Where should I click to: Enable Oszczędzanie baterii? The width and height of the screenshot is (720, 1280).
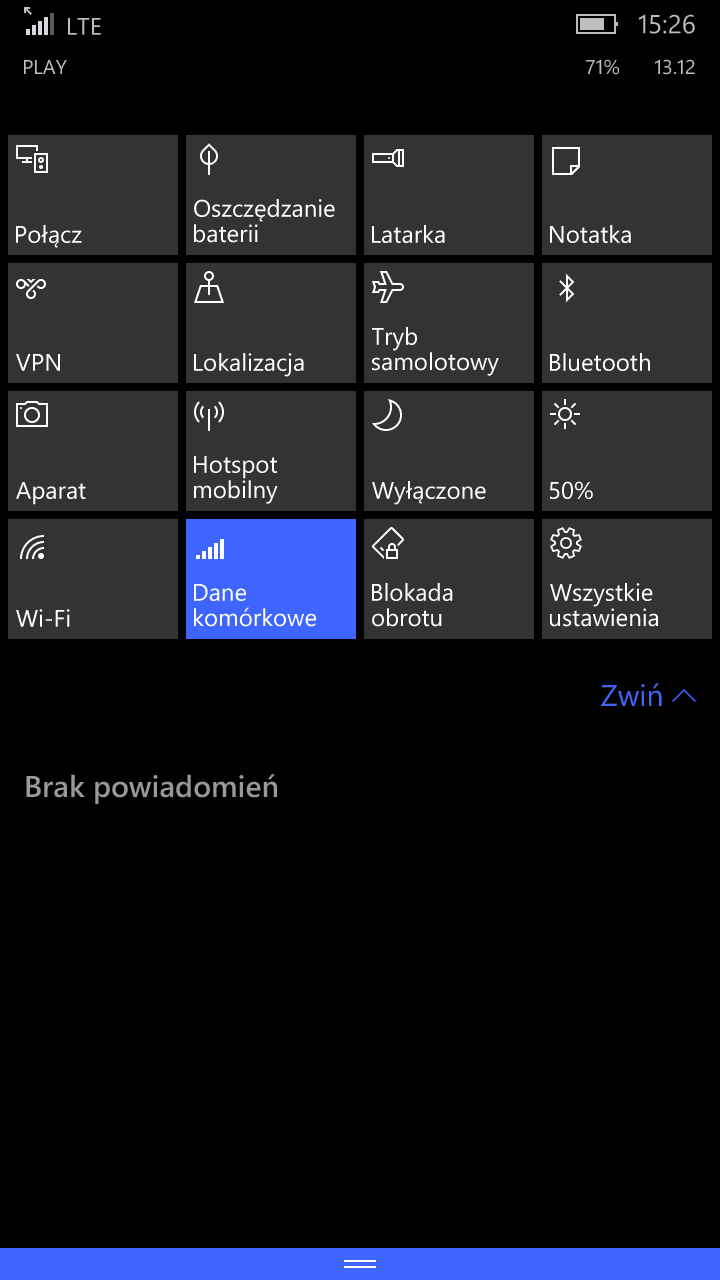coord(271,195)
